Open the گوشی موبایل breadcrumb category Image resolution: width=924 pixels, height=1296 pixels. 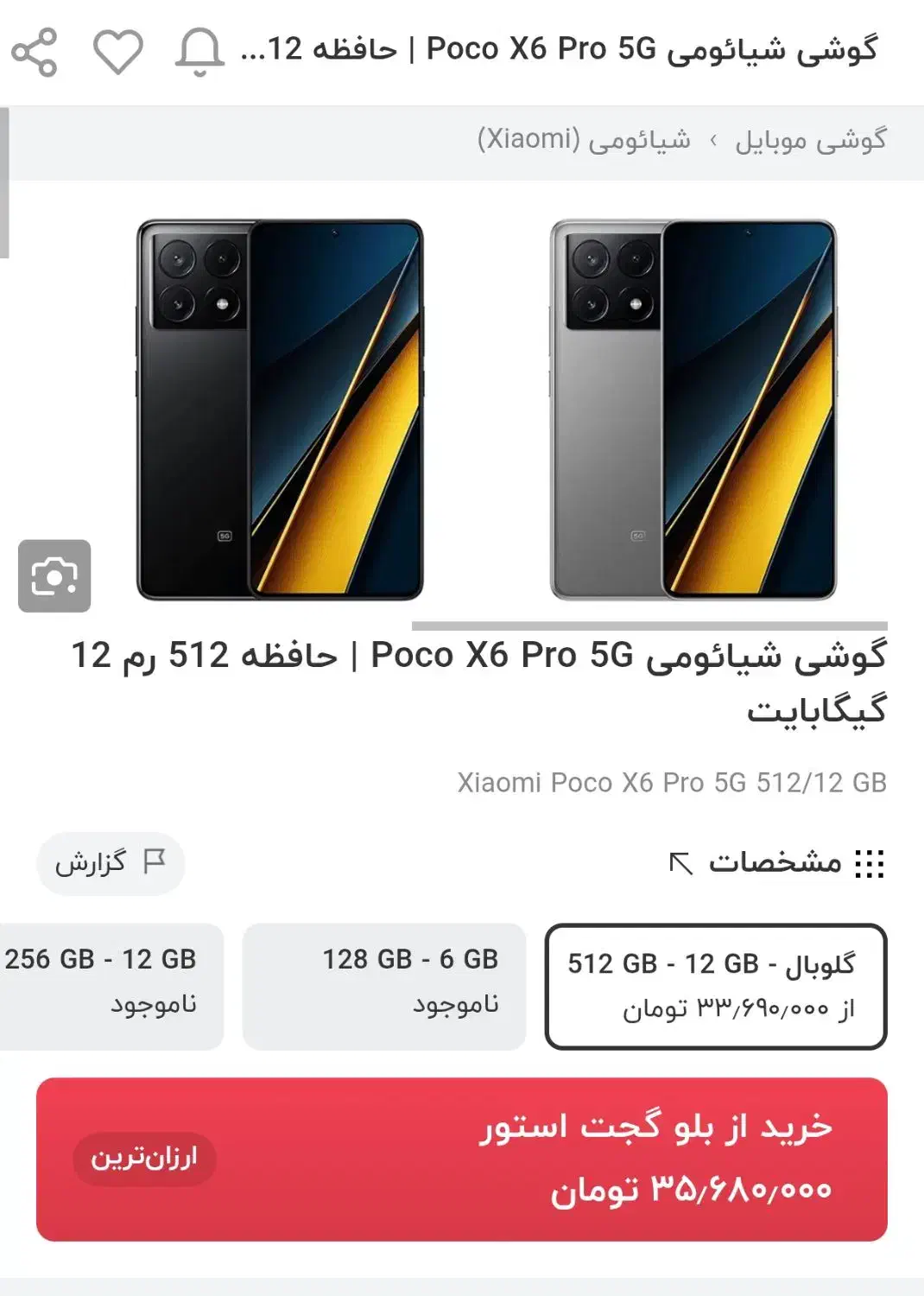tap(809, 140)
